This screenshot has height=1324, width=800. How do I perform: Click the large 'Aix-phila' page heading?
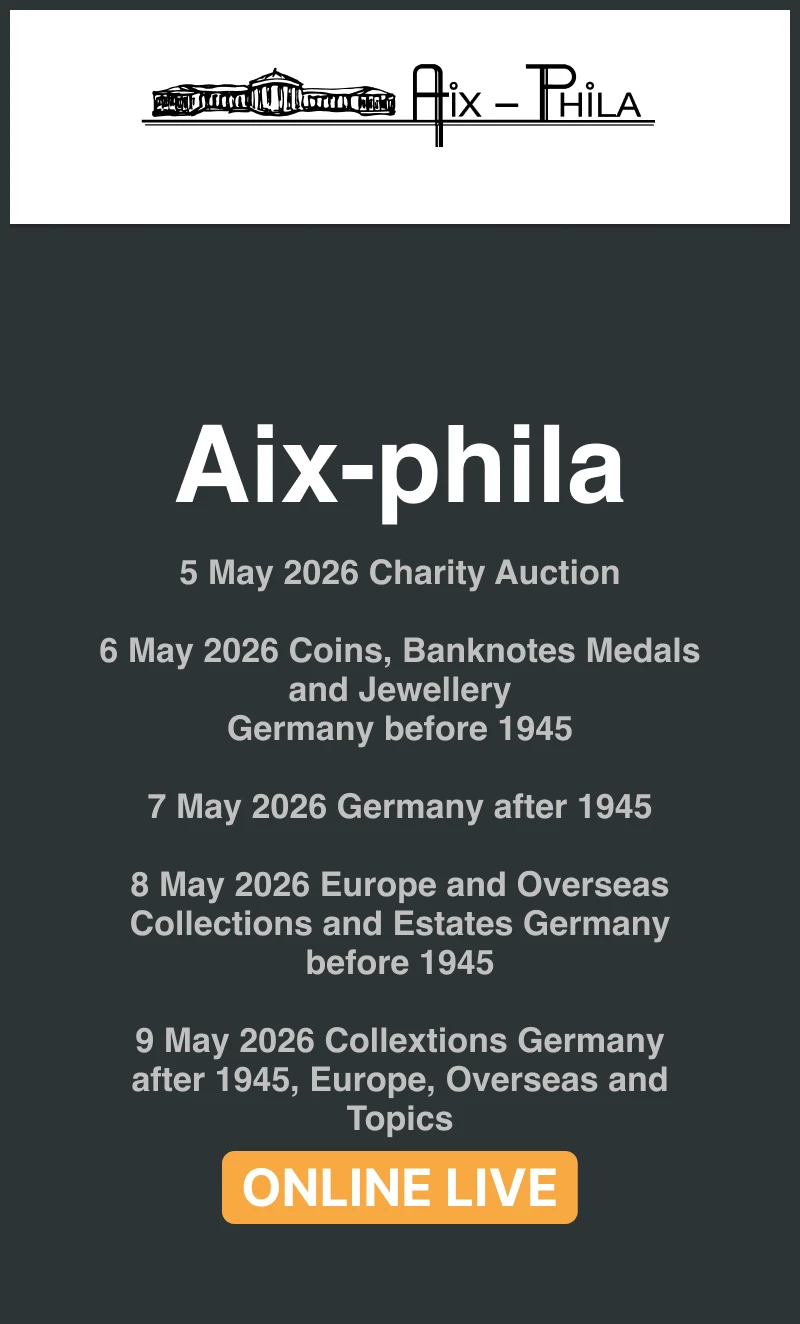pyautogui.click(x=400, y=464)
